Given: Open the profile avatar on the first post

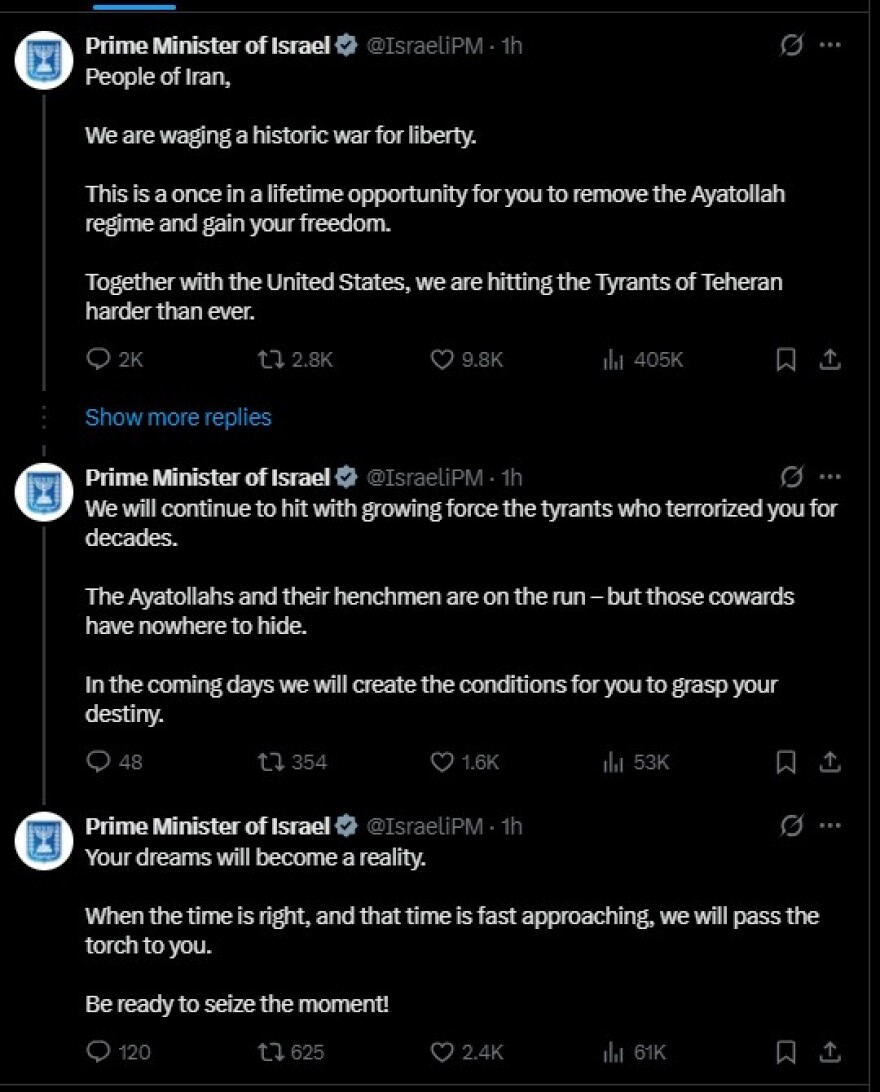Looking at the screenshot, I should [45, 60].
